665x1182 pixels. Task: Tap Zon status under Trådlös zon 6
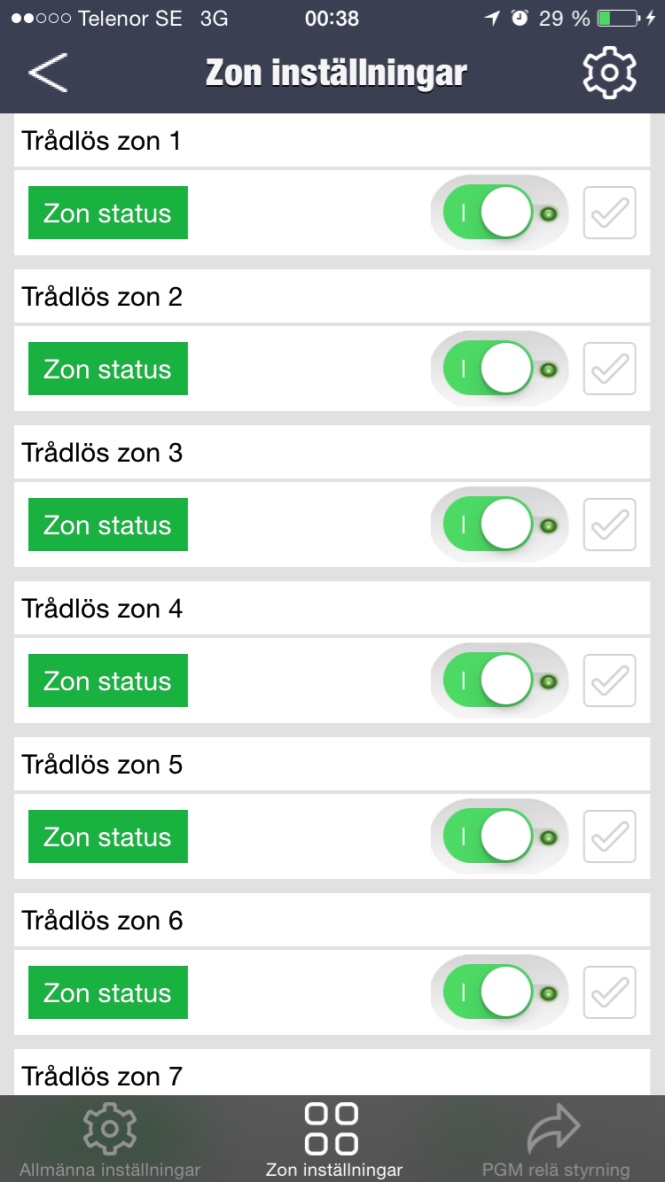pyautogui.click(x=108, y=993)
